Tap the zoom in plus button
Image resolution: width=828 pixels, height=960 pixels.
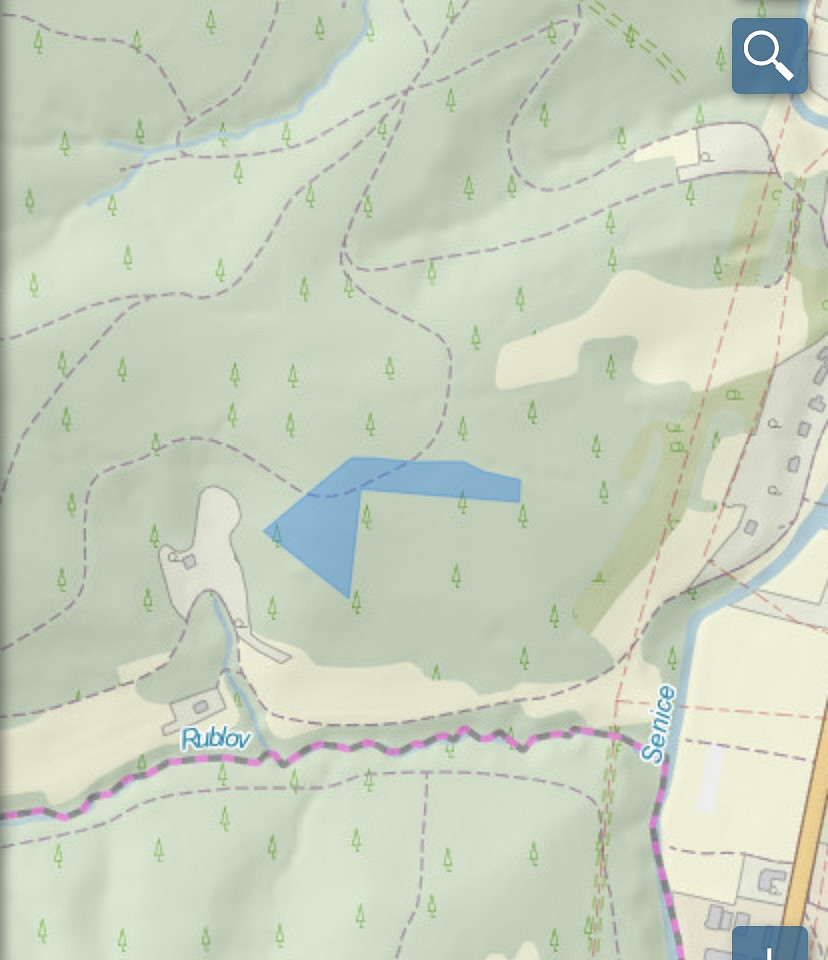click(x=769, y=945)
